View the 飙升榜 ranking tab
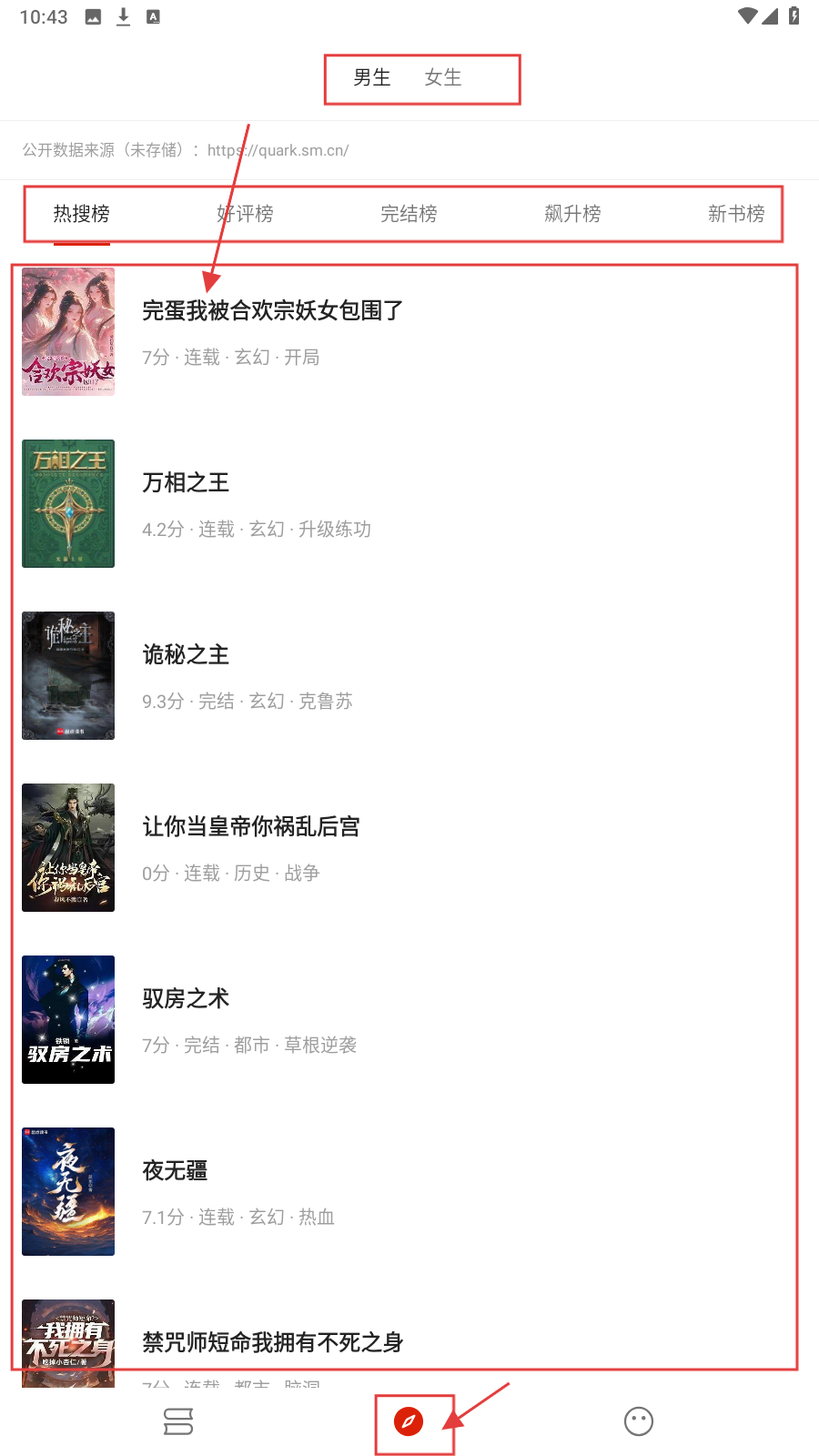 tap(572, 214)
